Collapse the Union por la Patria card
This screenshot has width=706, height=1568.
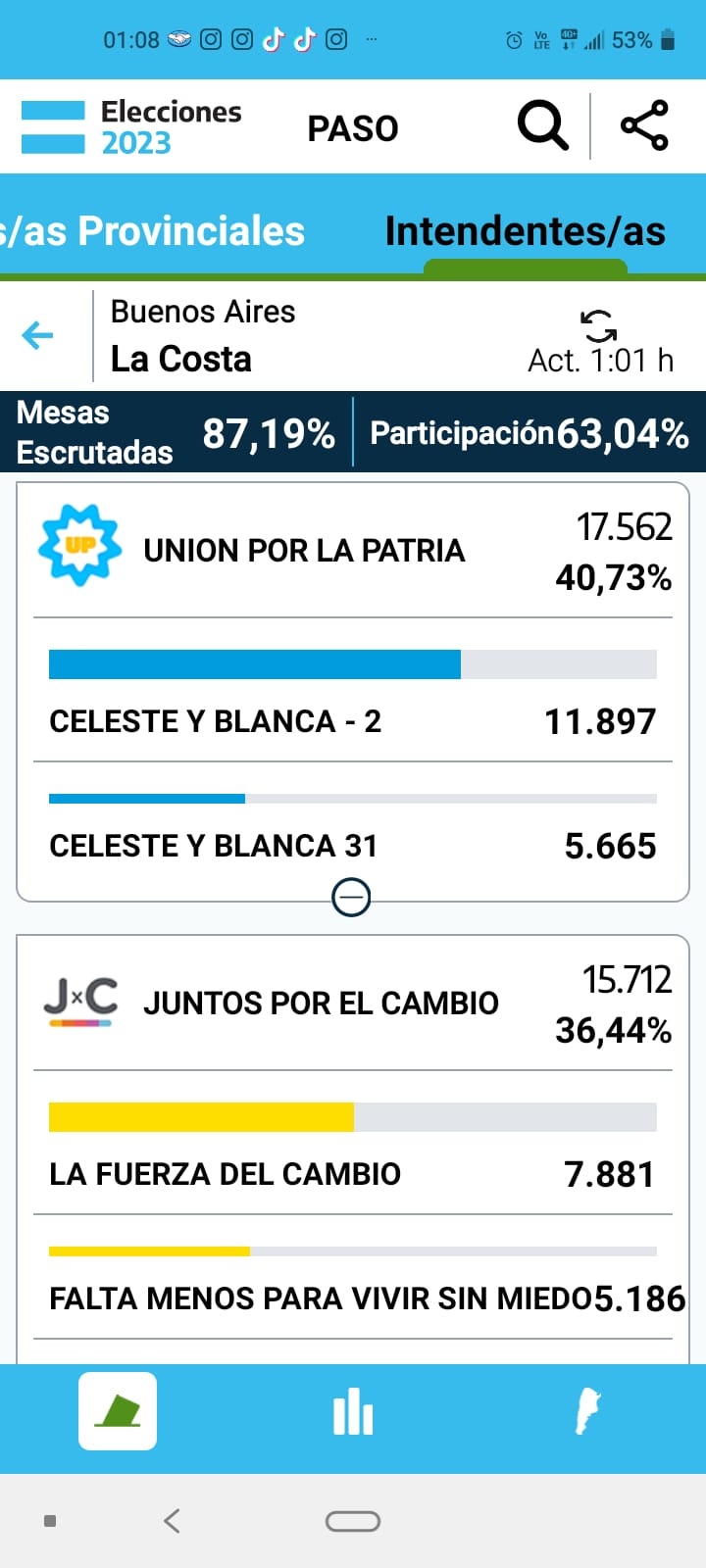tap(351, 897)
